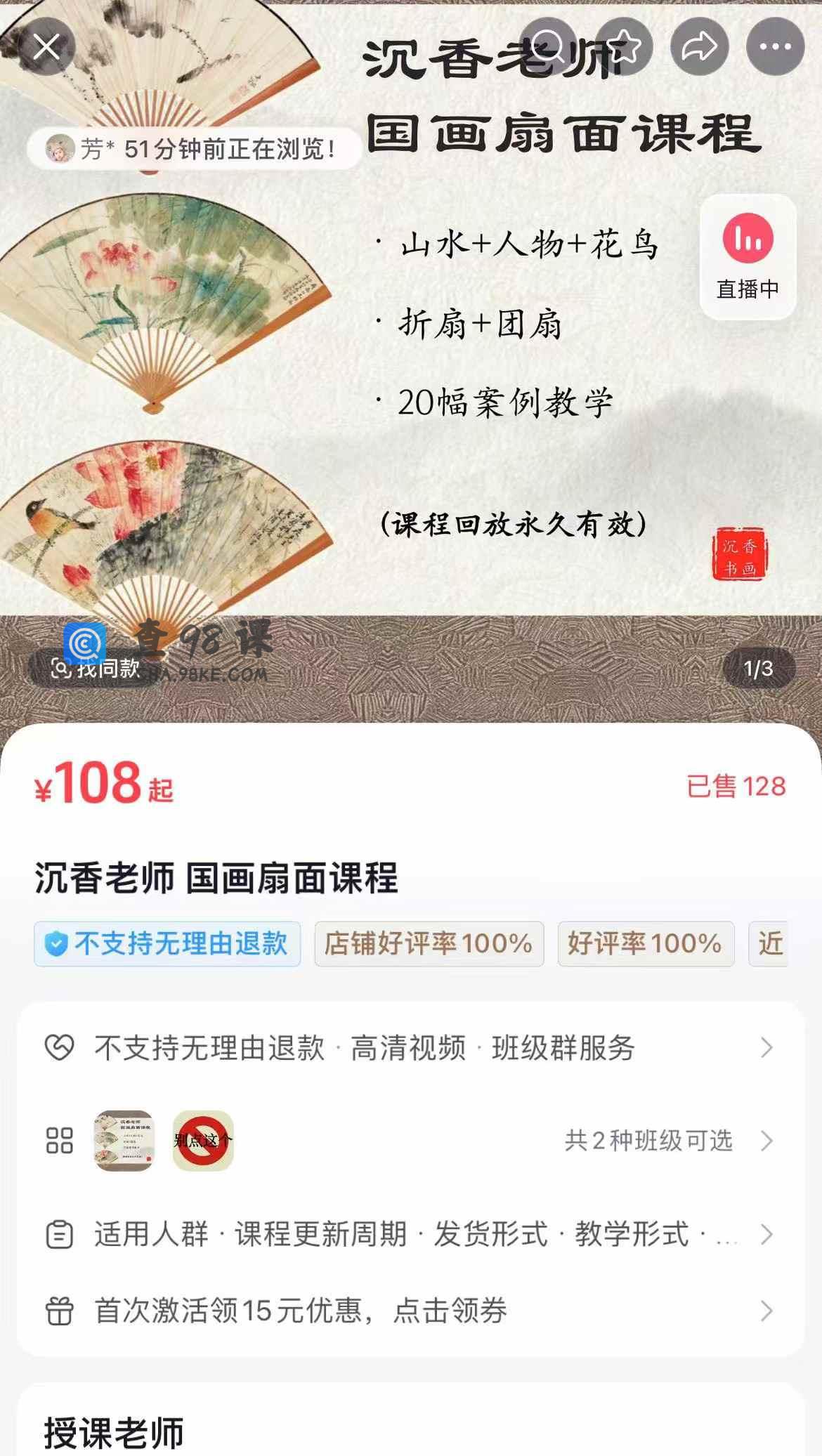Tap the 不支持无理由退款 badge chip

tap(167, 943)
